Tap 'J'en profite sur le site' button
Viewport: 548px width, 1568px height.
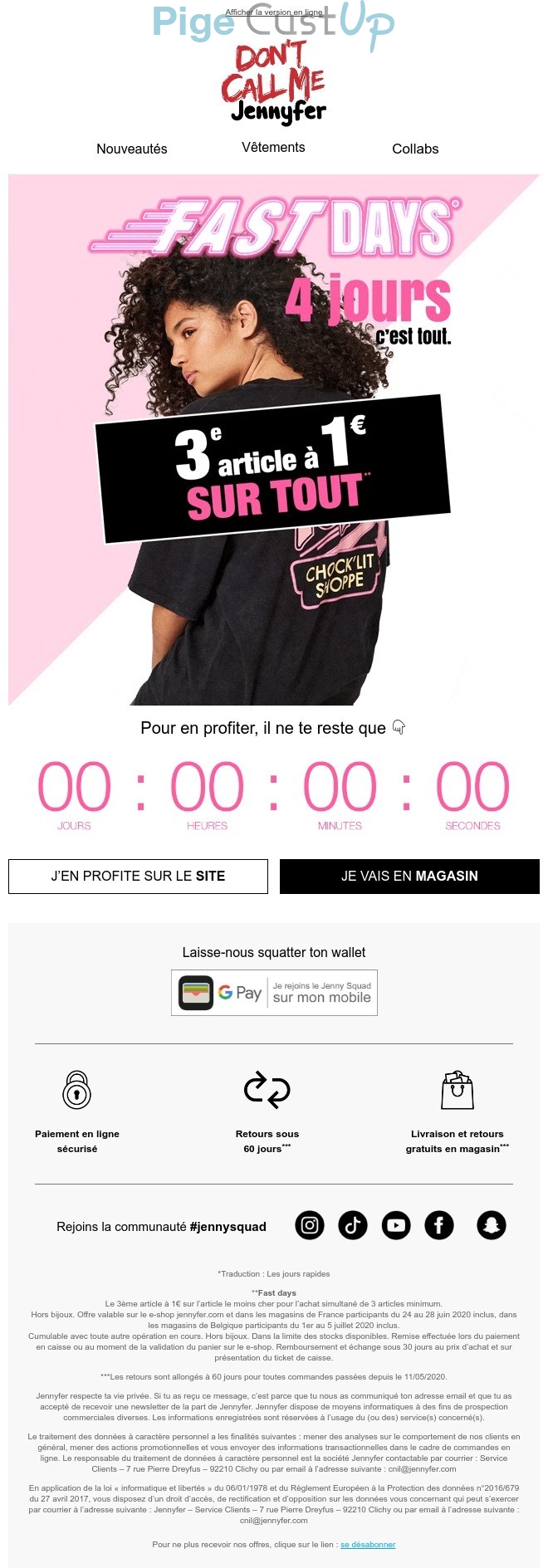pyautogui.click(x=138, y=876)
